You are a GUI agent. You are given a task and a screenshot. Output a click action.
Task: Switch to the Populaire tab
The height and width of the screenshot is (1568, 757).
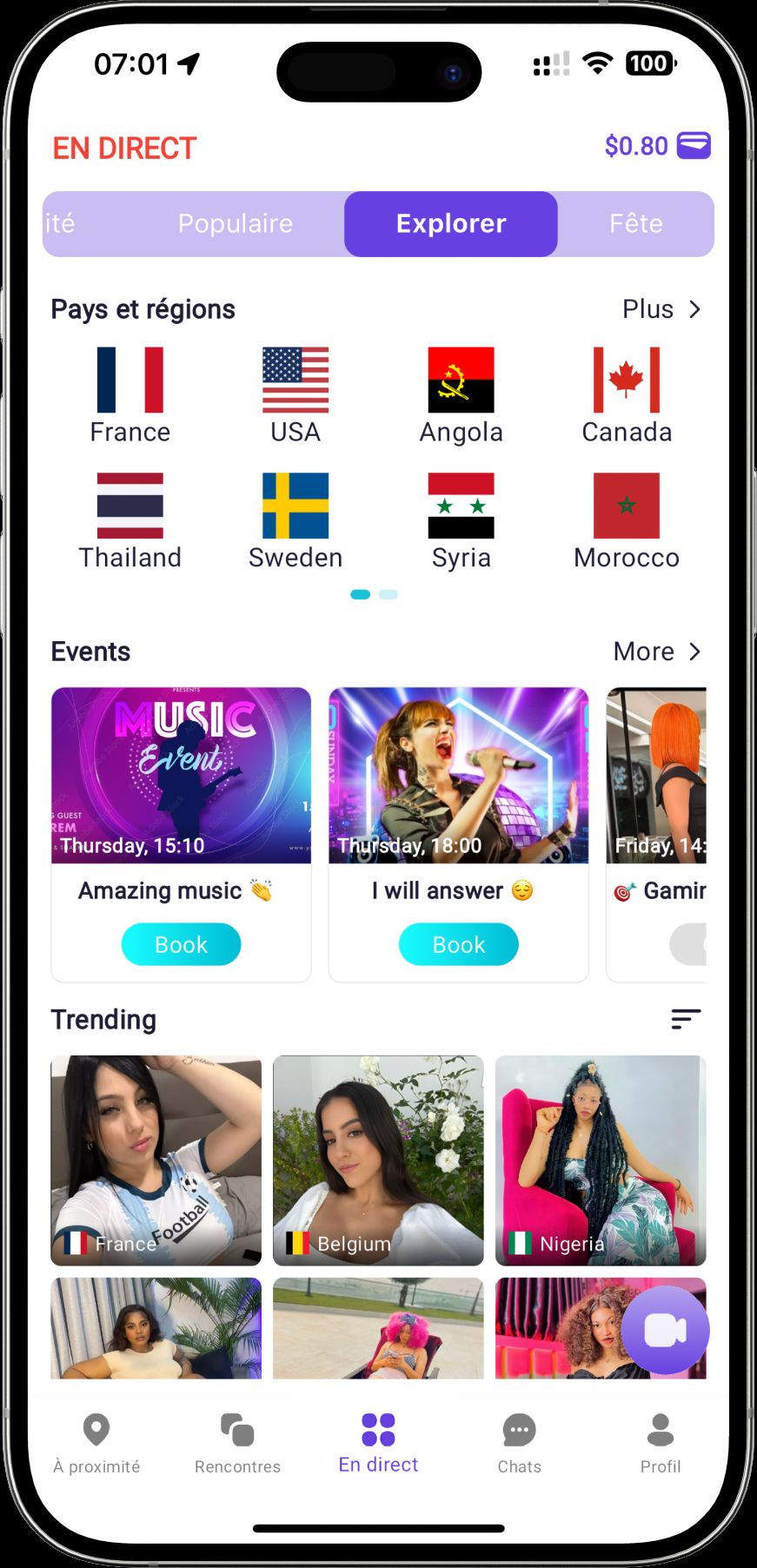coord(235,223)
